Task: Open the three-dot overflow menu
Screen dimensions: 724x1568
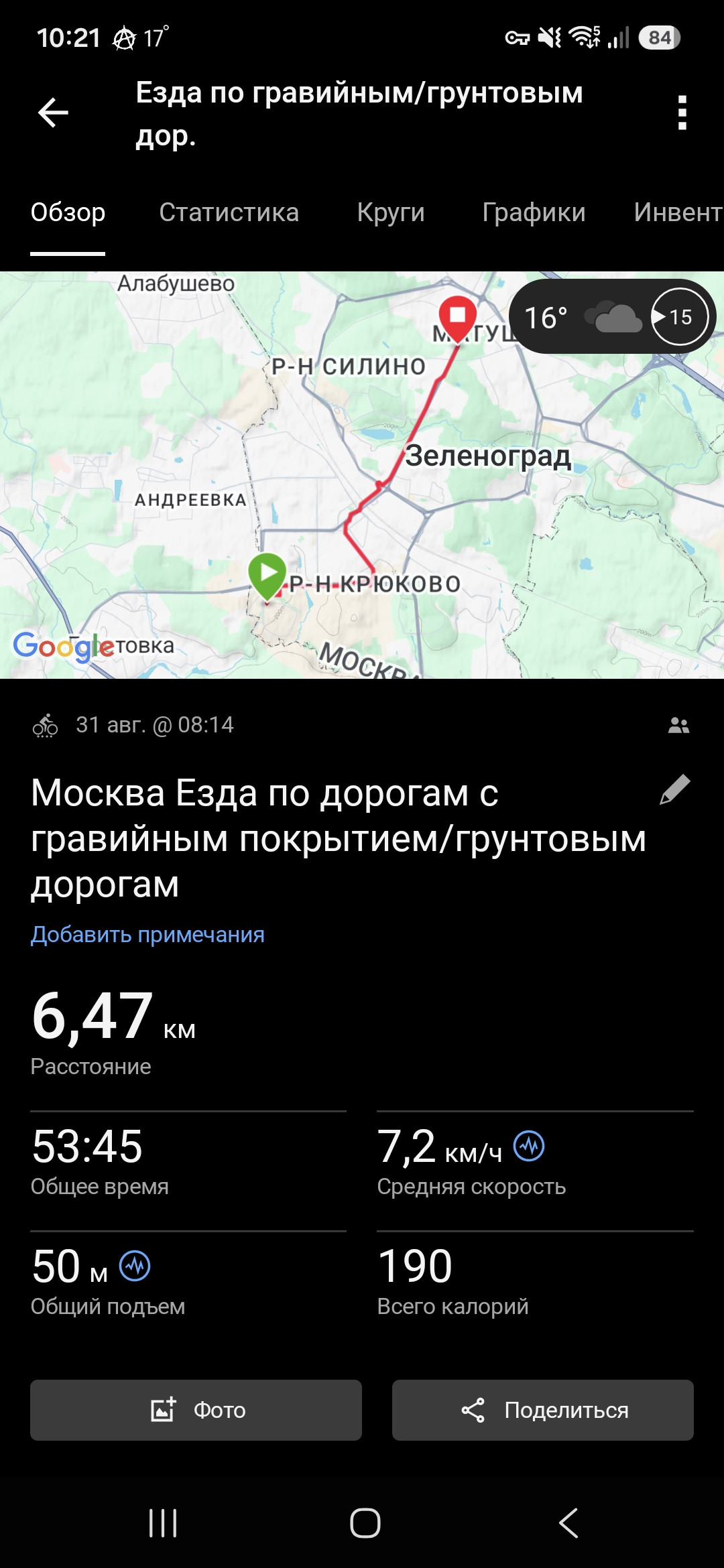Action: pyautogui.click(x=682, y=113)
